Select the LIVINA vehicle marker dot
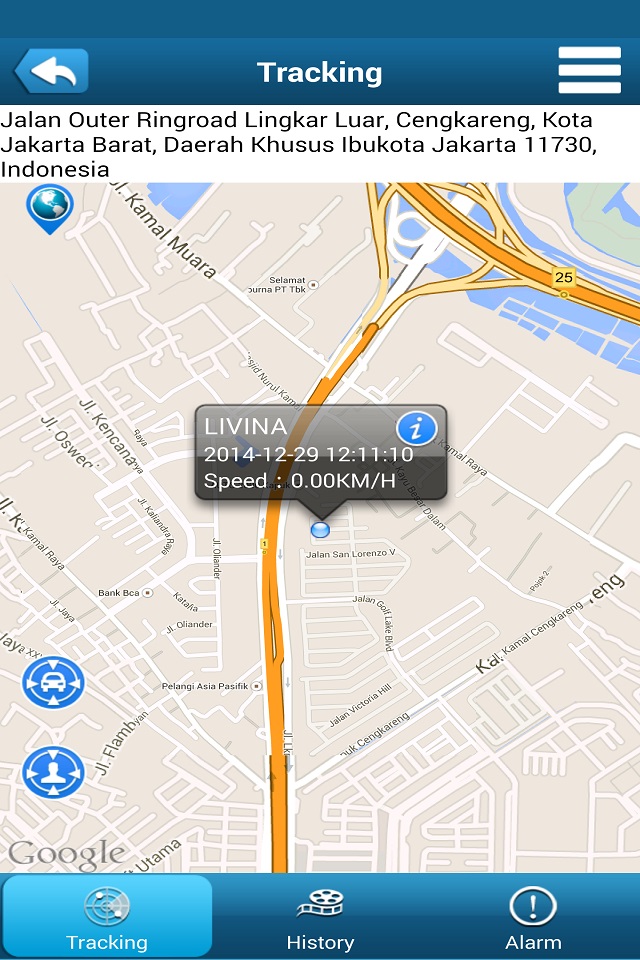The image size is (640, 960). click(320, 530)
